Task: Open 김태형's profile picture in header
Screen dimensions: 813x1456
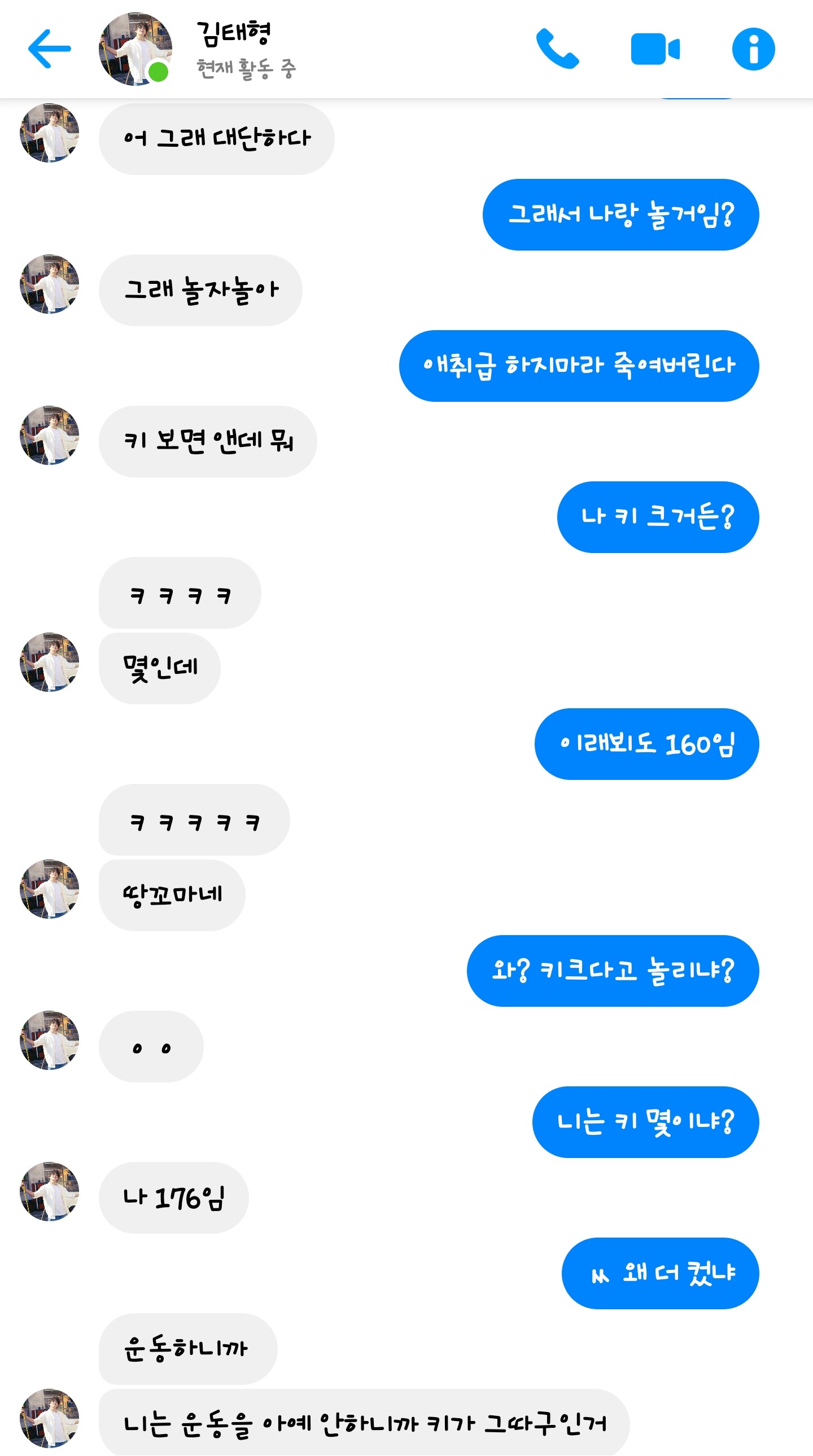Action: (x=135, y=49)
